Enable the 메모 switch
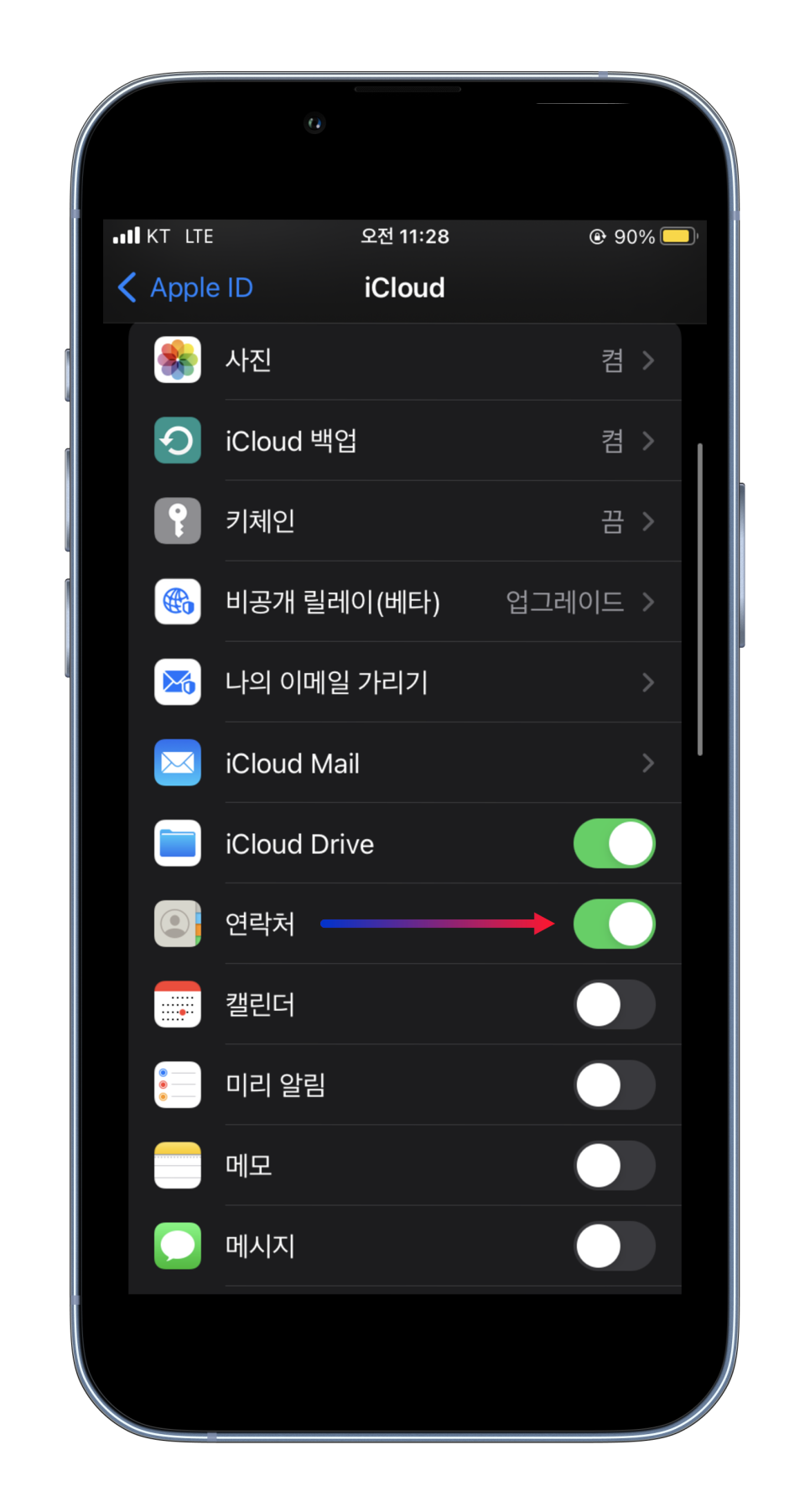This screenshot has height=1512, width=810. tap(615, 1165)
